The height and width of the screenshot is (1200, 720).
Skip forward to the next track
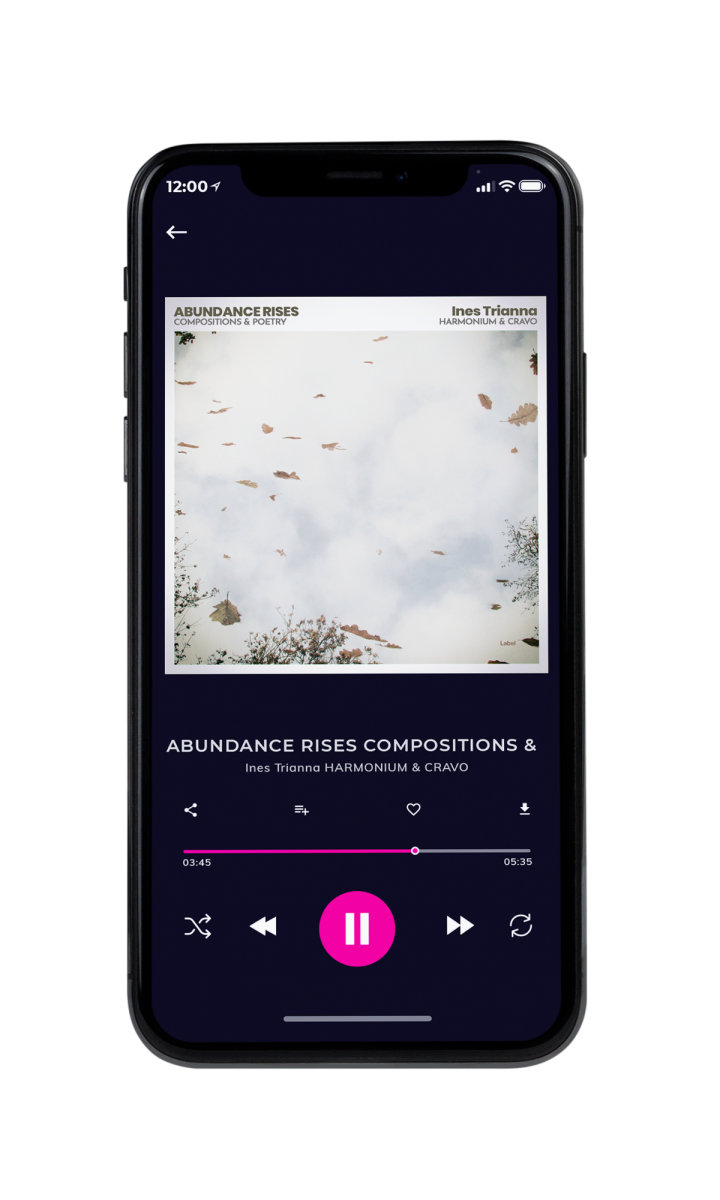point(460,926)
